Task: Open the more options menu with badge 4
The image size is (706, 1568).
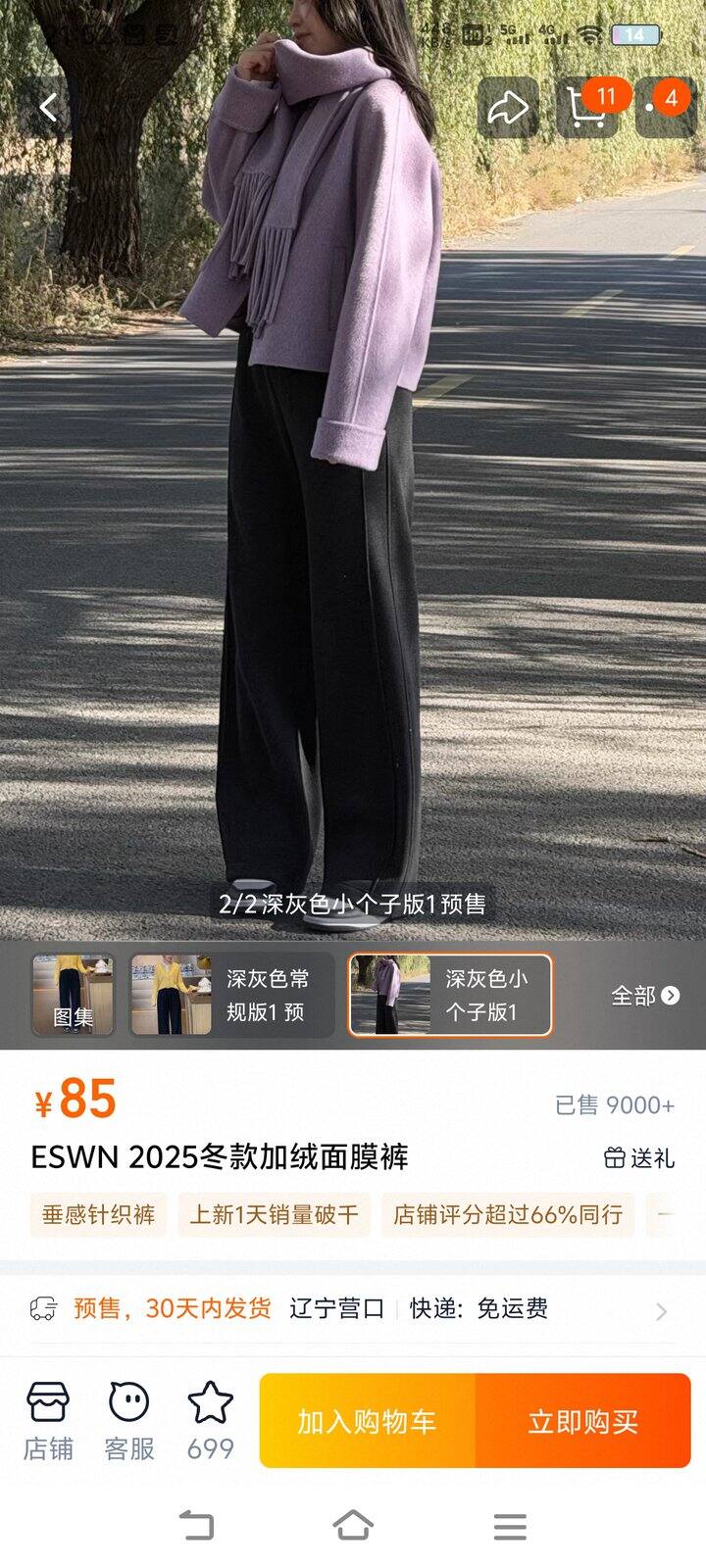Action: pos(667,107)
